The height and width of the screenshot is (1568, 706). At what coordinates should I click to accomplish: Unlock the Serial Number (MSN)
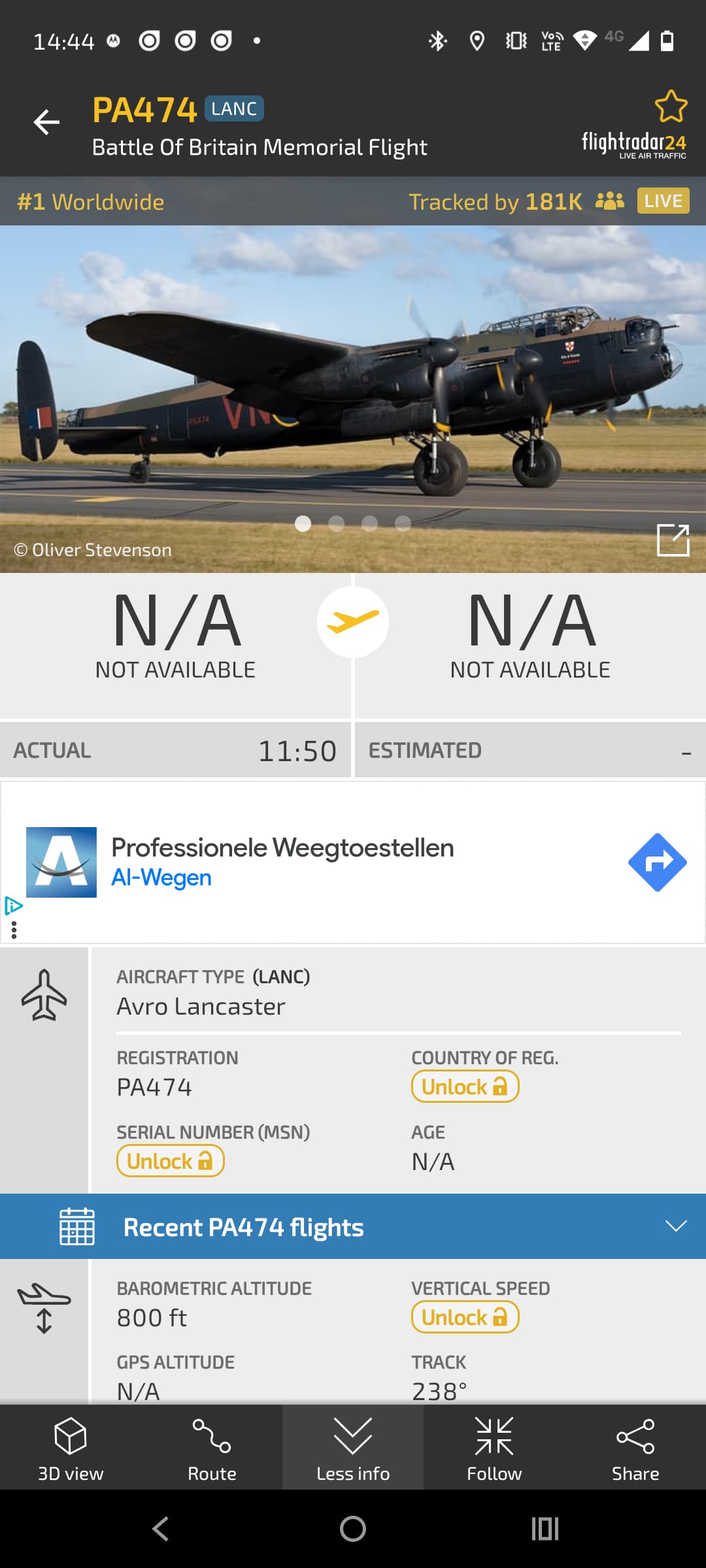[x=170, y=1162]
